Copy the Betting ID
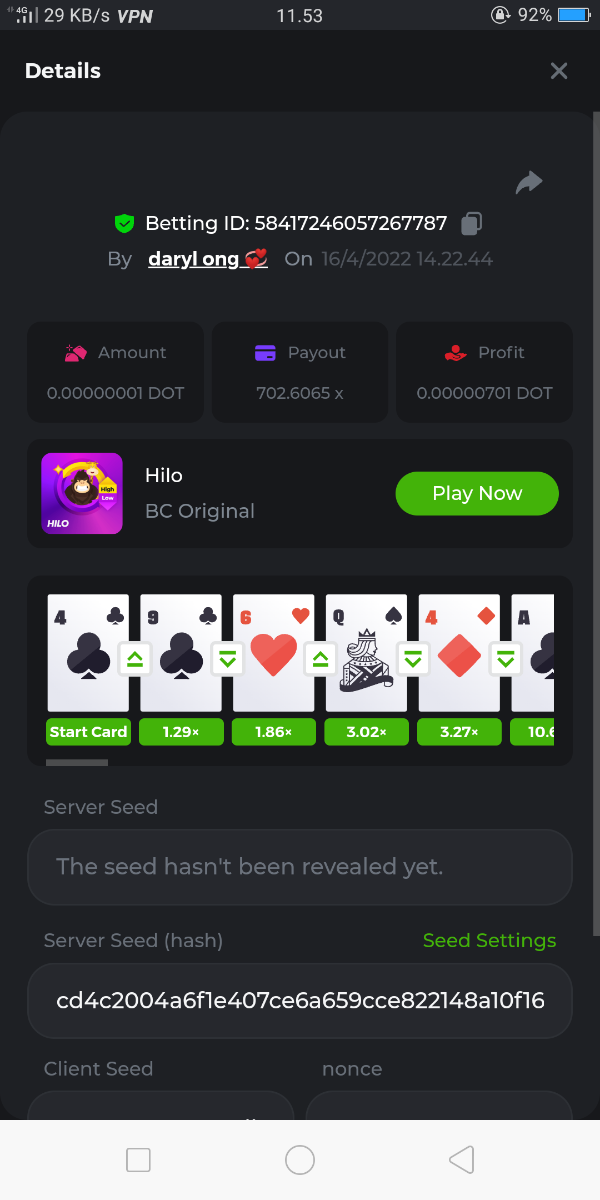This screenshot has height=1200, width=600. tap(472, 223)
